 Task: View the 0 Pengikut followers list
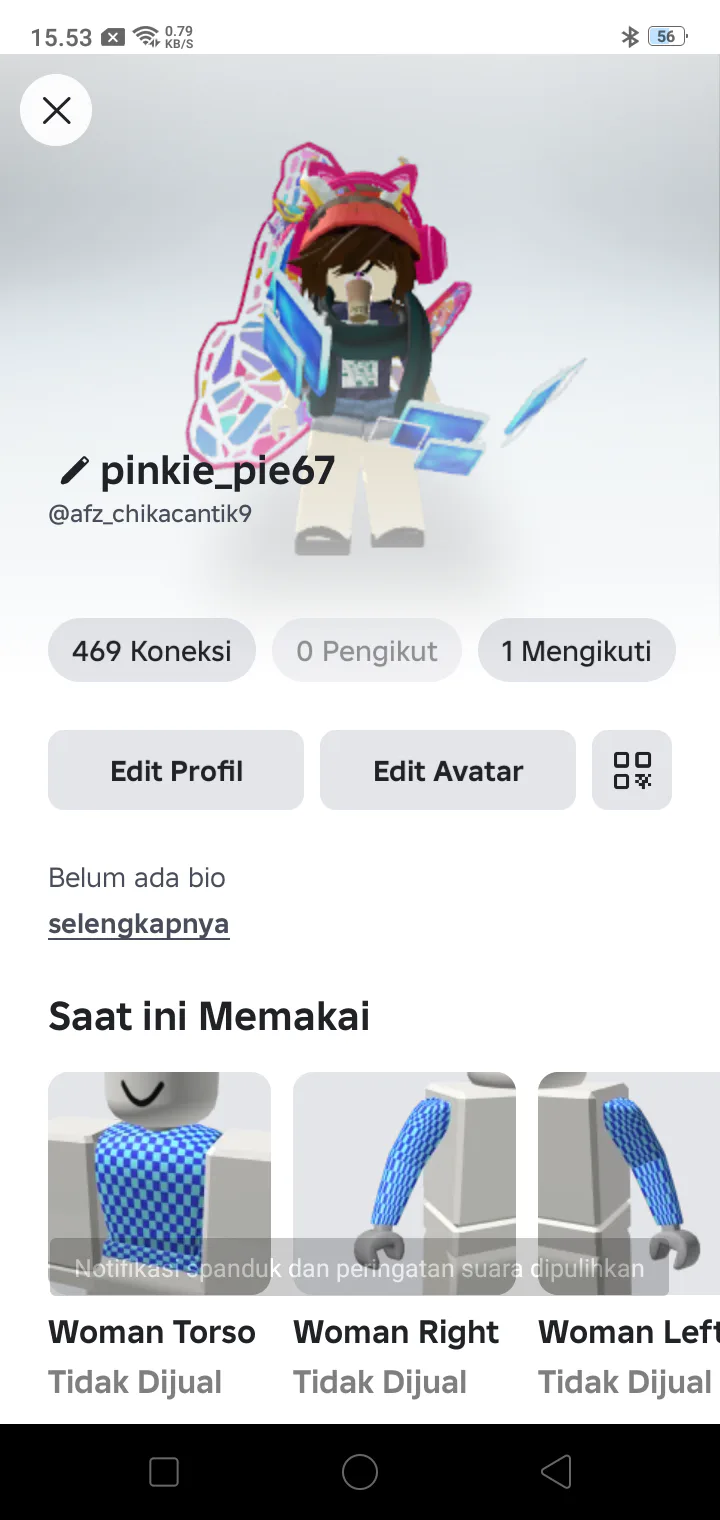tap(367, 651)
